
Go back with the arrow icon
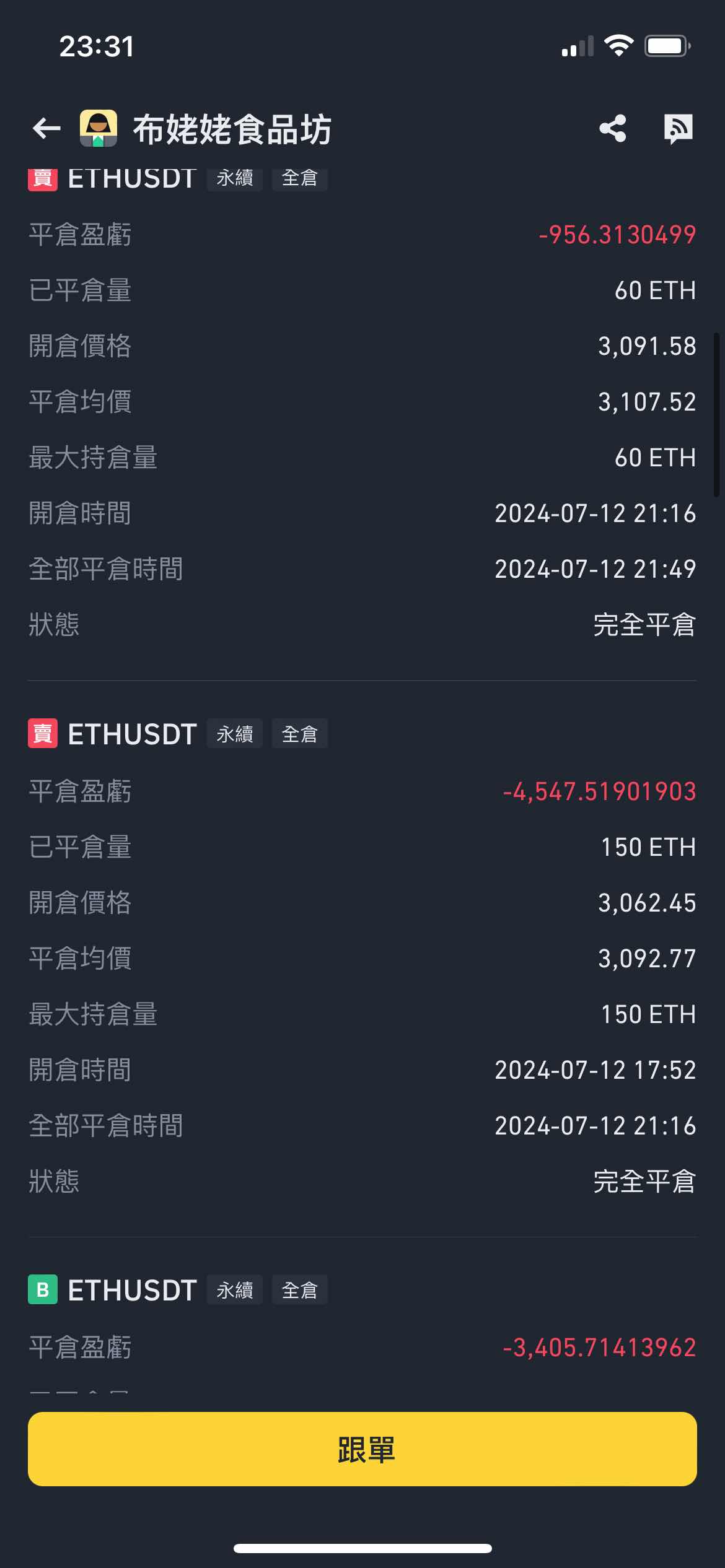tap(46, 129)
